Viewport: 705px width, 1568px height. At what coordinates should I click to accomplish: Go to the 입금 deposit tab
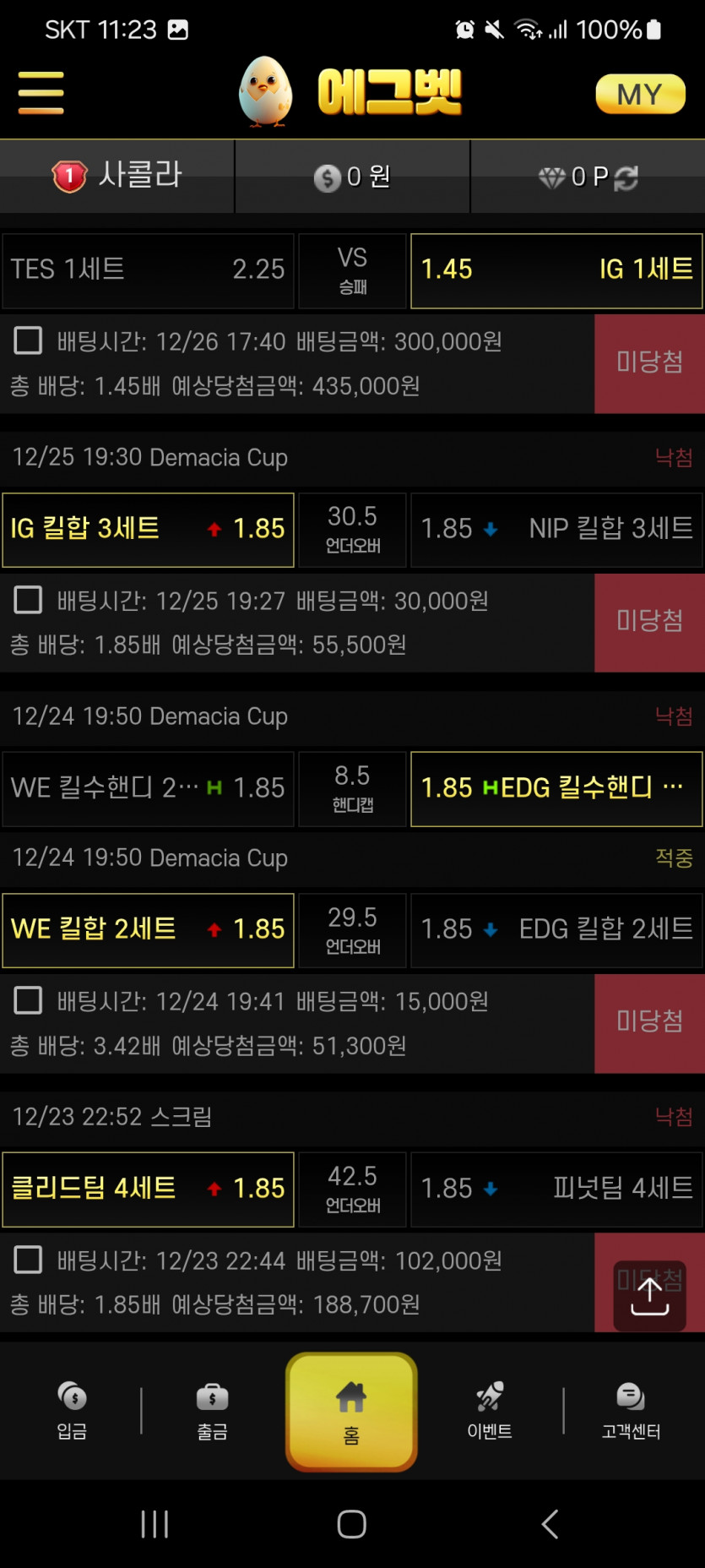pos(72,1411)
